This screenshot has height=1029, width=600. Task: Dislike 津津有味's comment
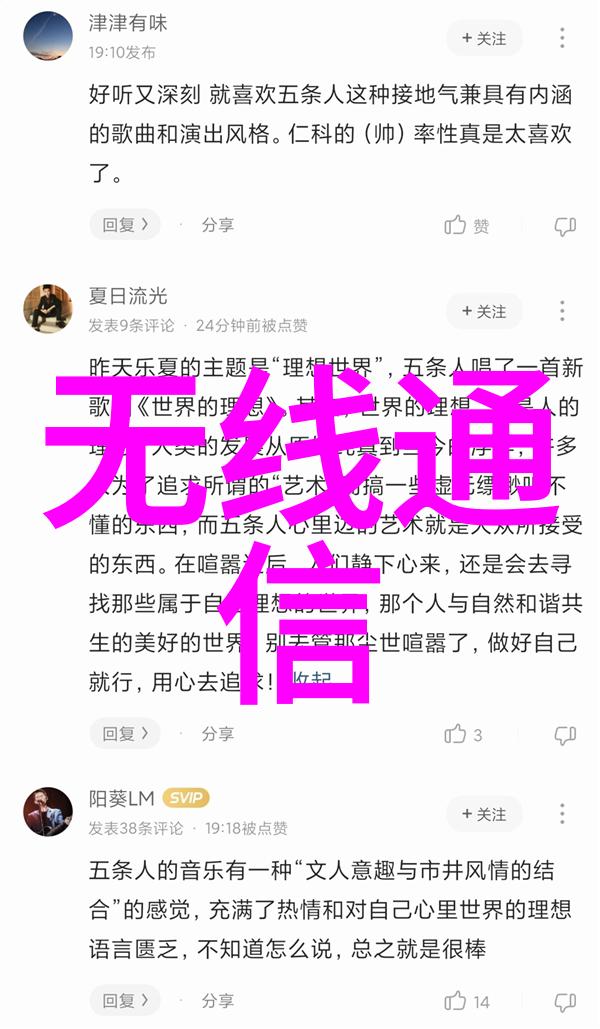pyautogui.click(x=565, y=226)
